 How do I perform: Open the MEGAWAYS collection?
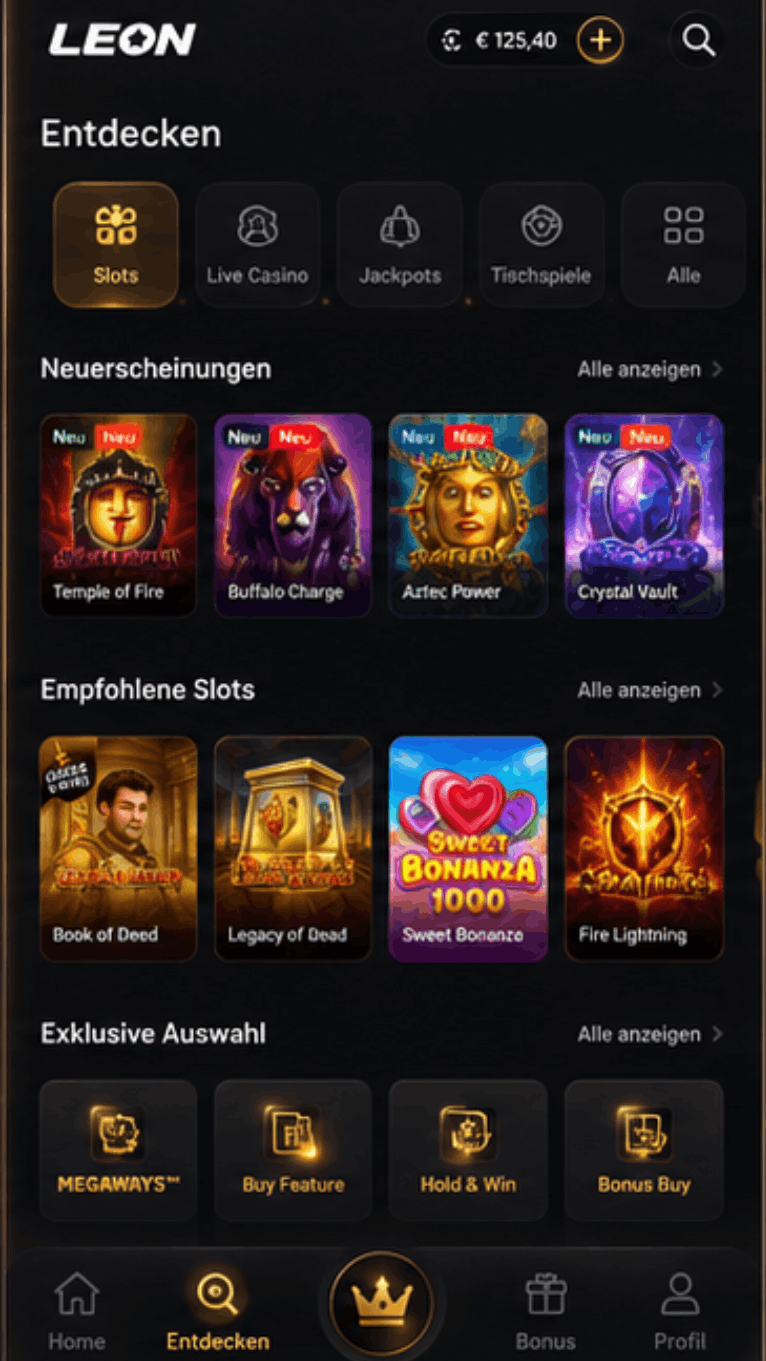(118, 1150)
